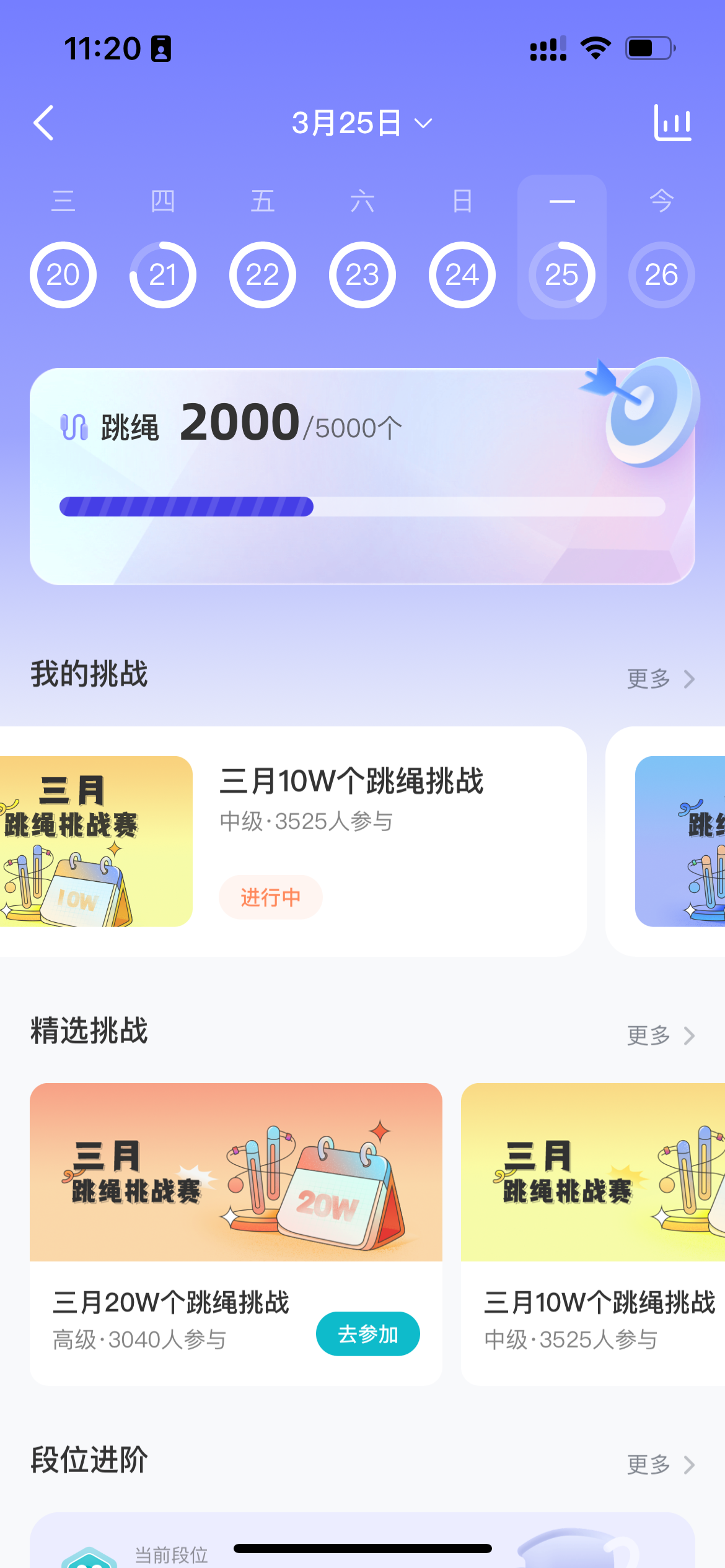Screen dimensions: 725x1568
Task: Open the 3月25日 date dropdown
Action: tap(362, 123)
